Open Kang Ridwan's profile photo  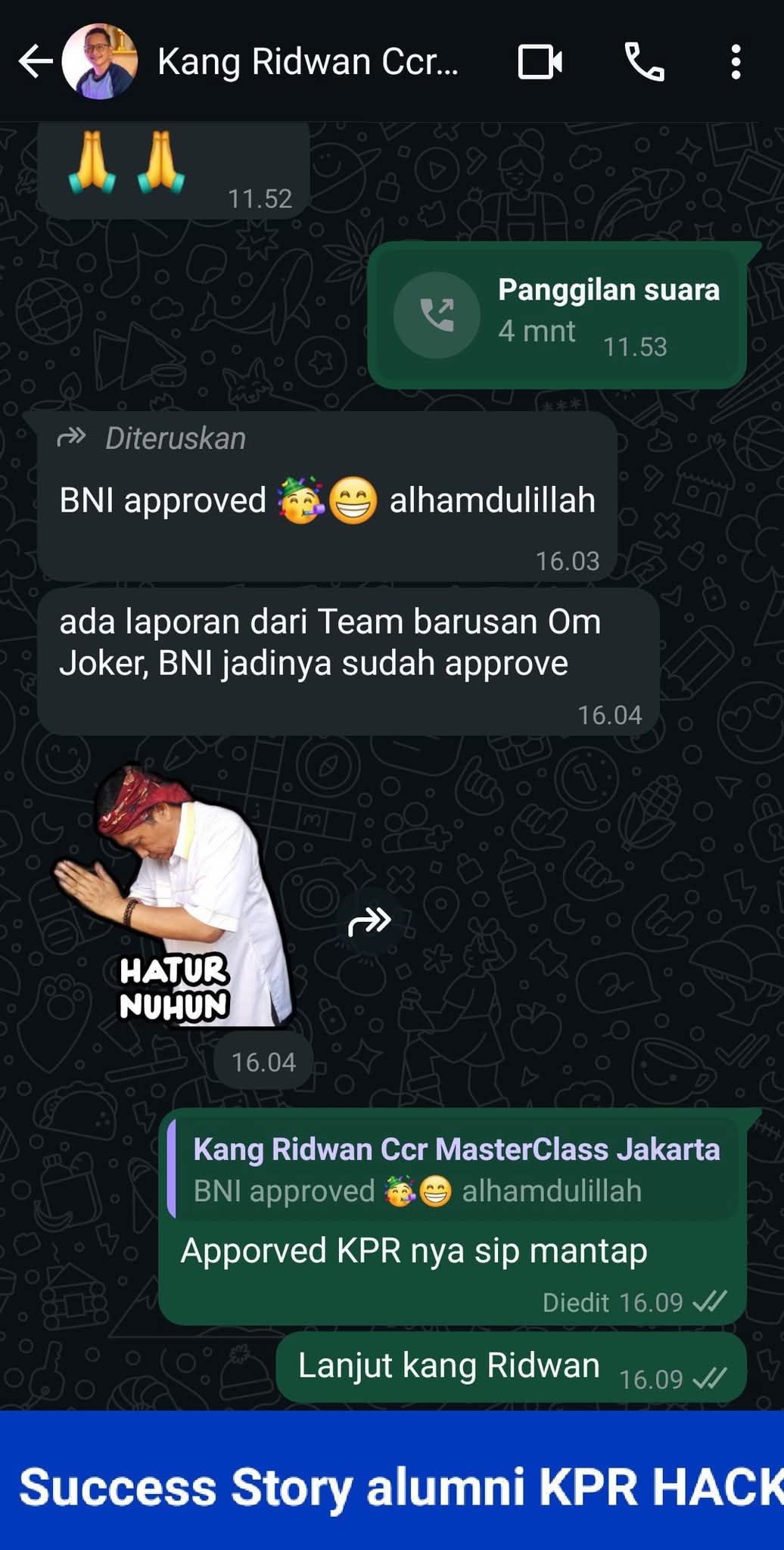[100, 61]
